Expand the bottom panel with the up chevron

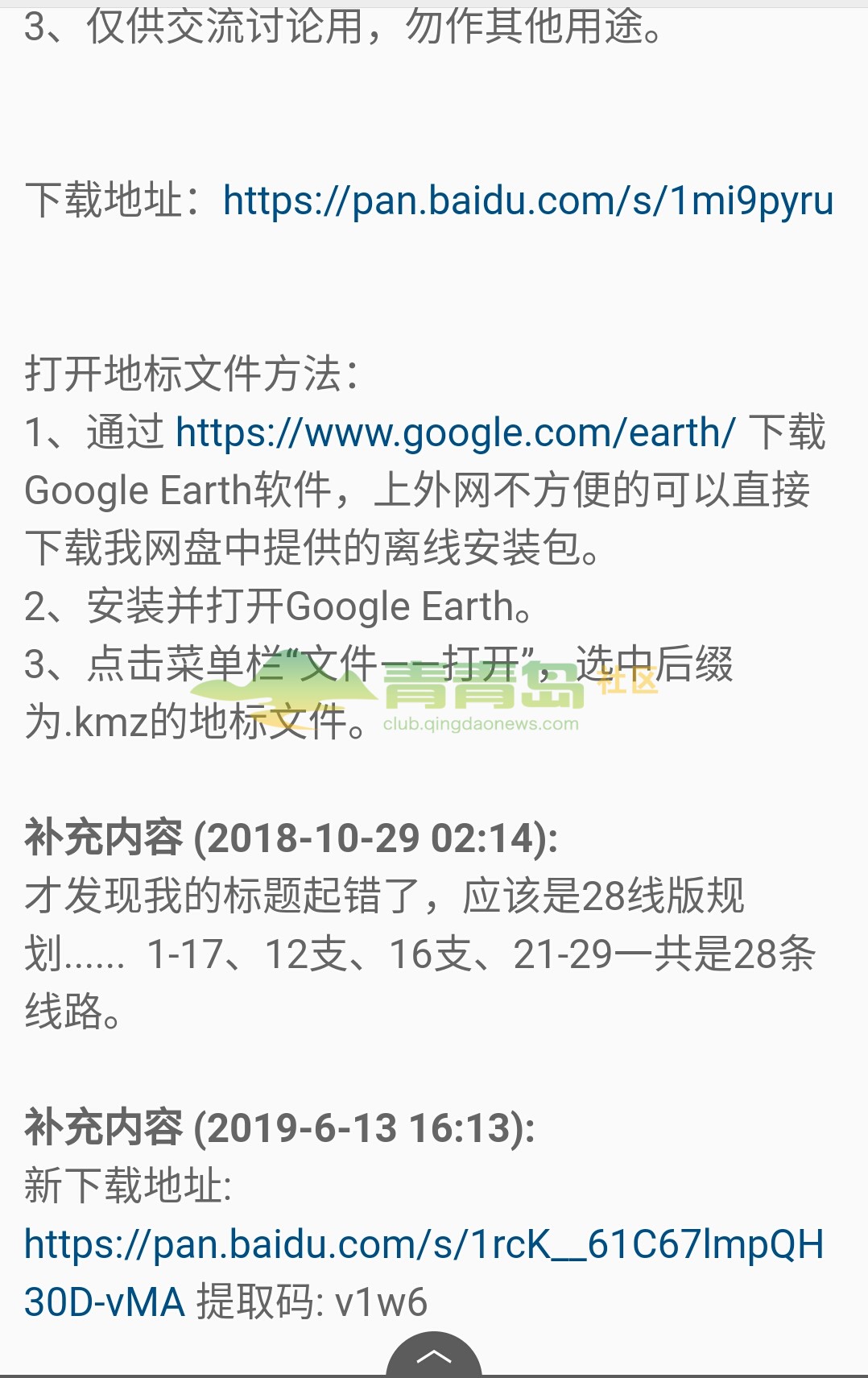(434, 1356)
